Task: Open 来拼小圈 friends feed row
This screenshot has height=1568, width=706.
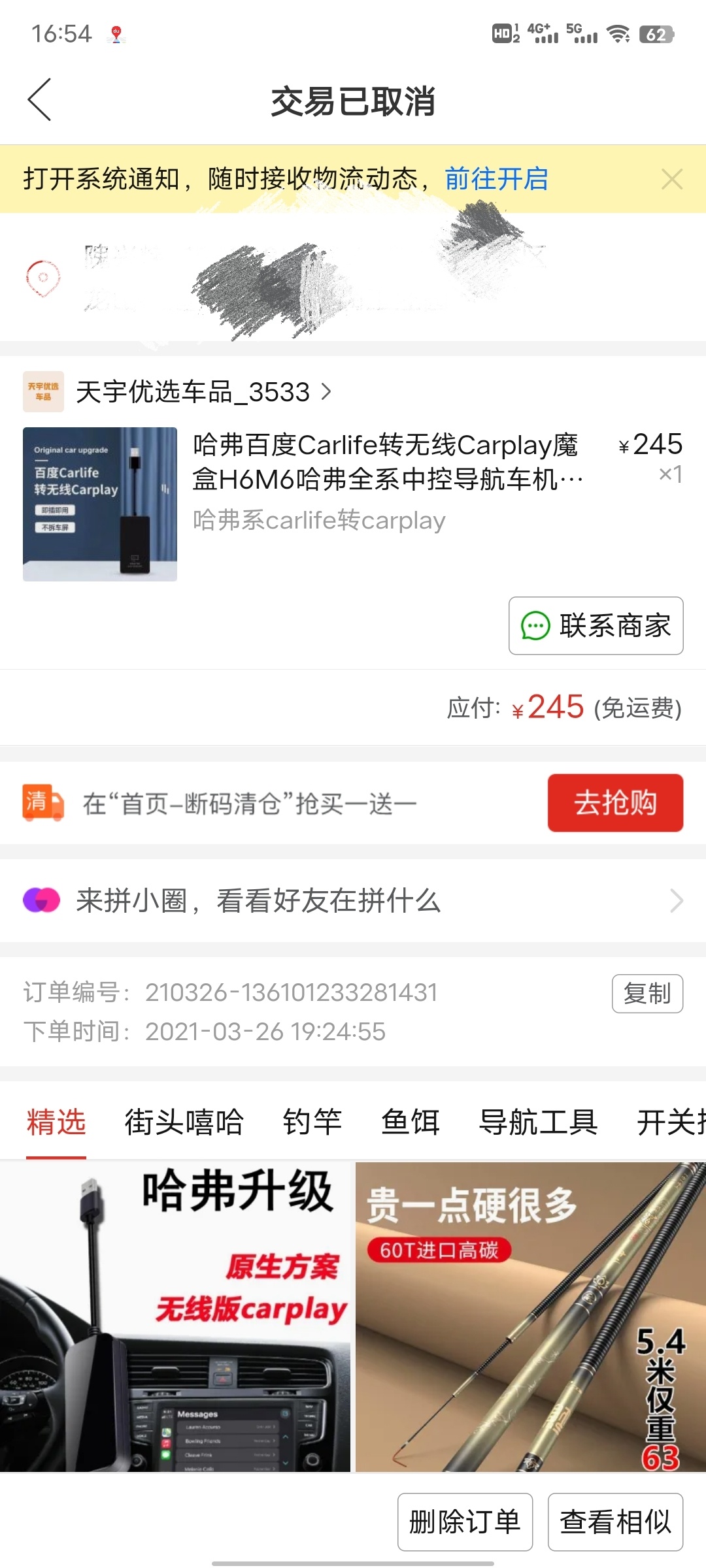Action: point(353,901)
